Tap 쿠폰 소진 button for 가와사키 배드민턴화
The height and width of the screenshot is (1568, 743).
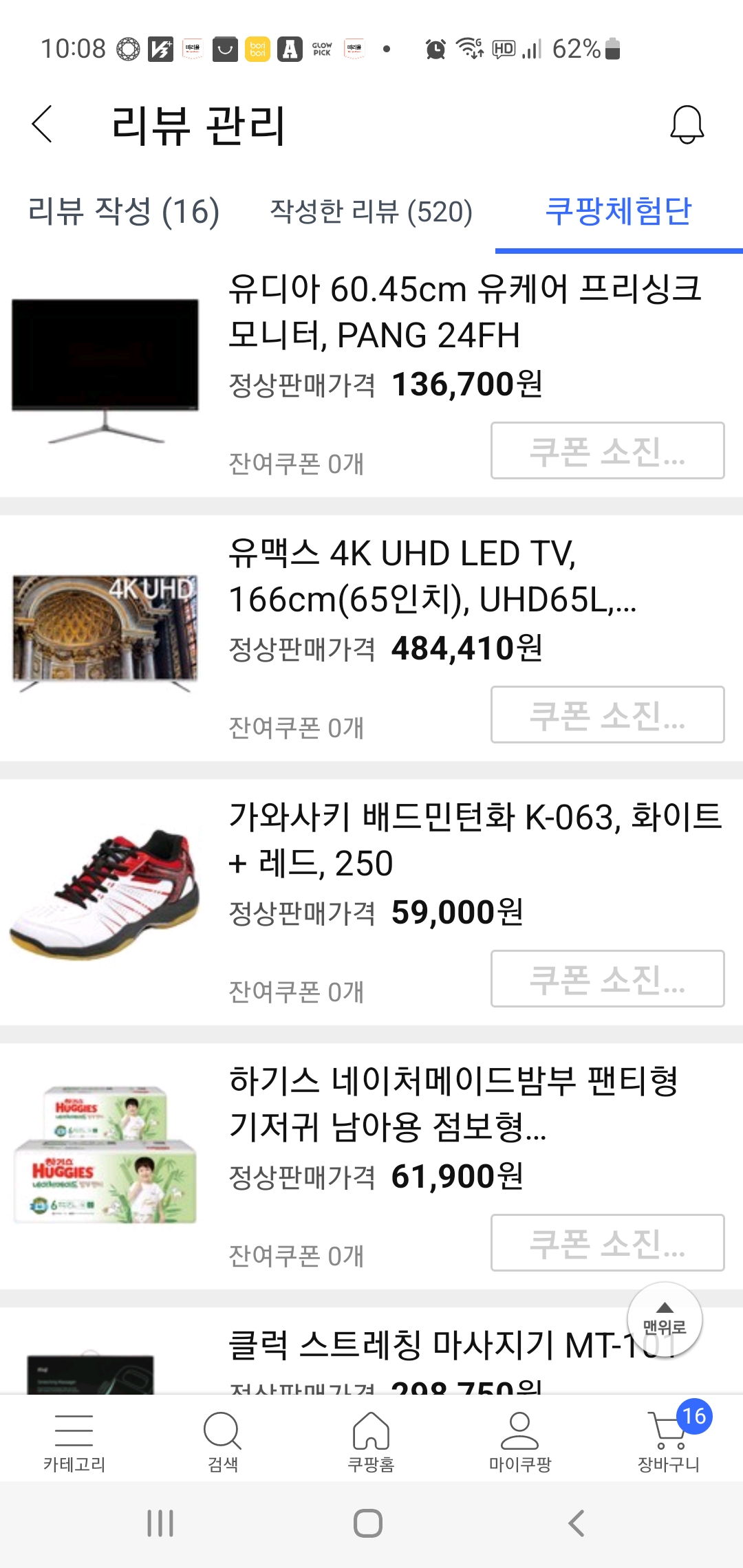(607, 979)
